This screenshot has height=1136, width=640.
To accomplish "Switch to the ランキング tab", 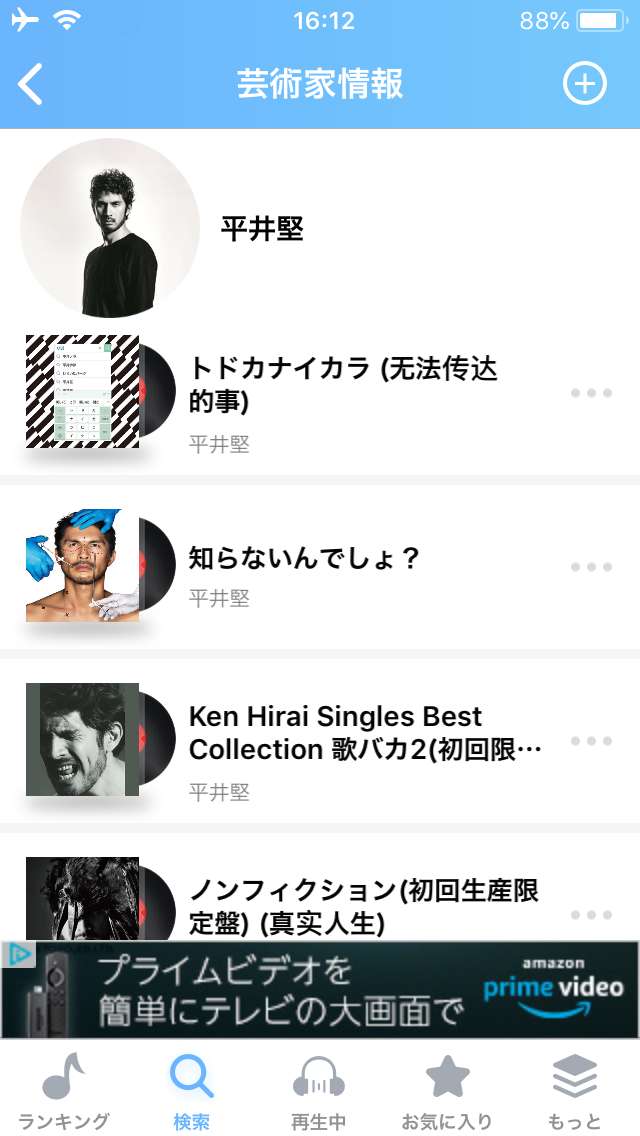I will coord(64,1090).
